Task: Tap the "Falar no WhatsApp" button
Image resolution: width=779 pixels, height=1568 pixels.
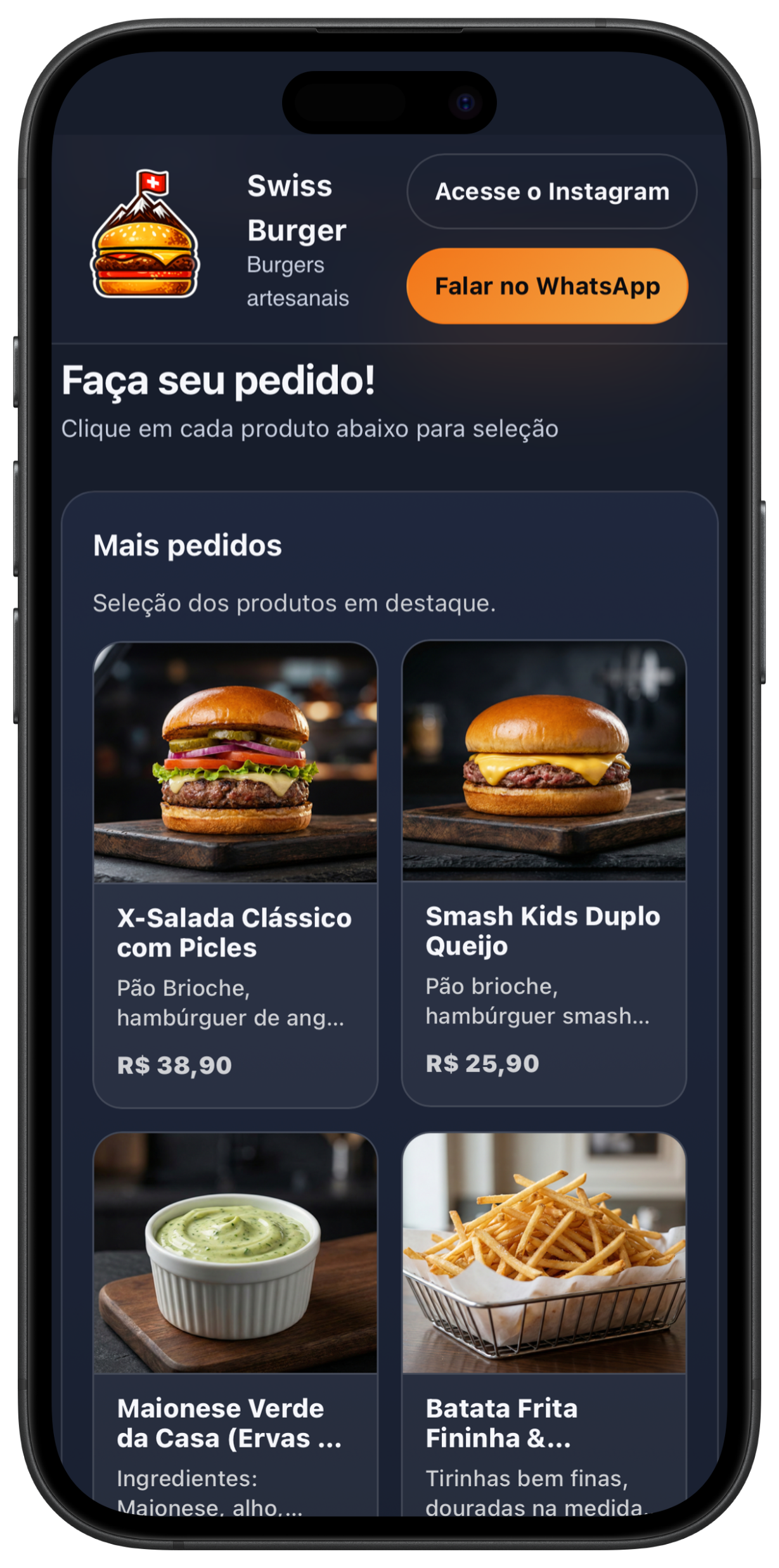Action: [x=548, y=286]
